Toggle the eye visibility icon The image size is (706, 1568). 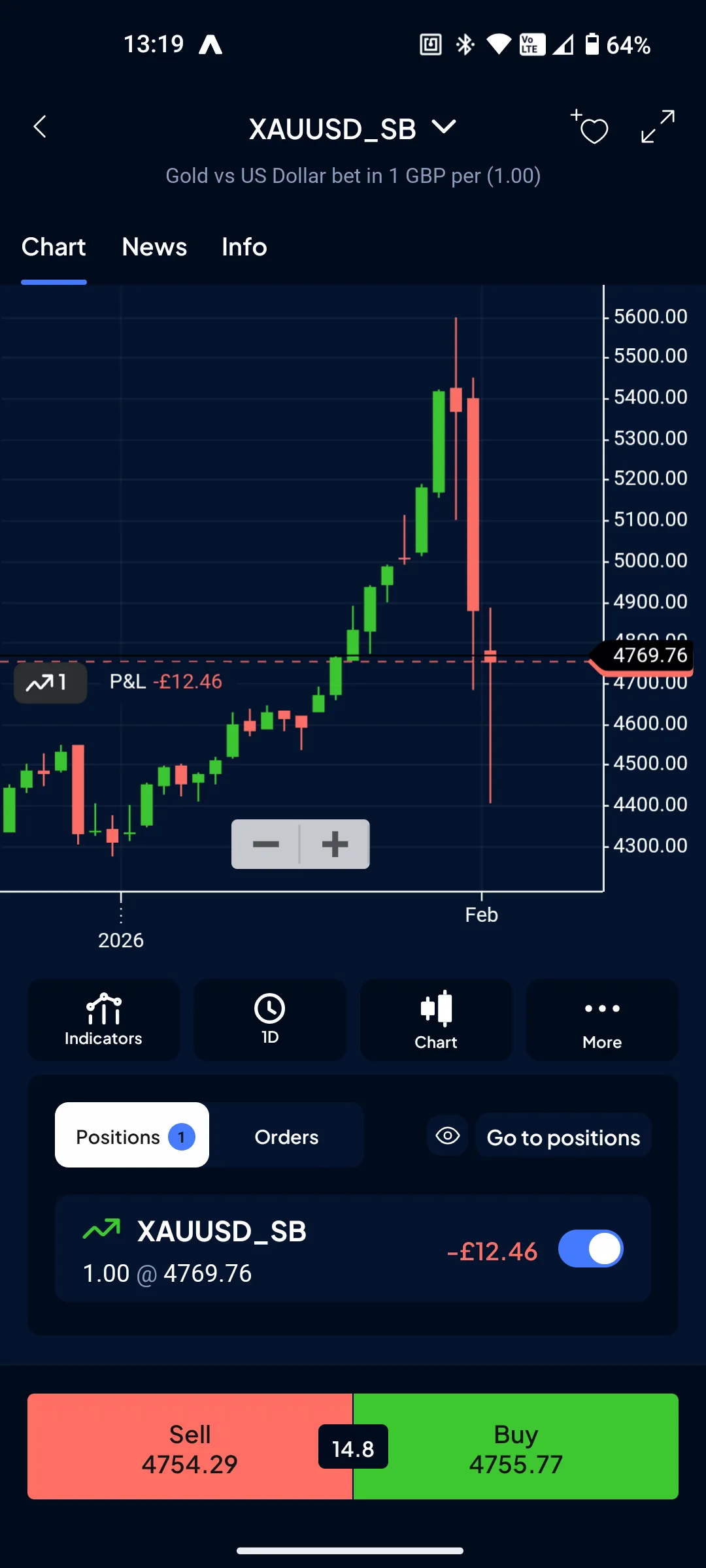click(x=448, y=1136)
